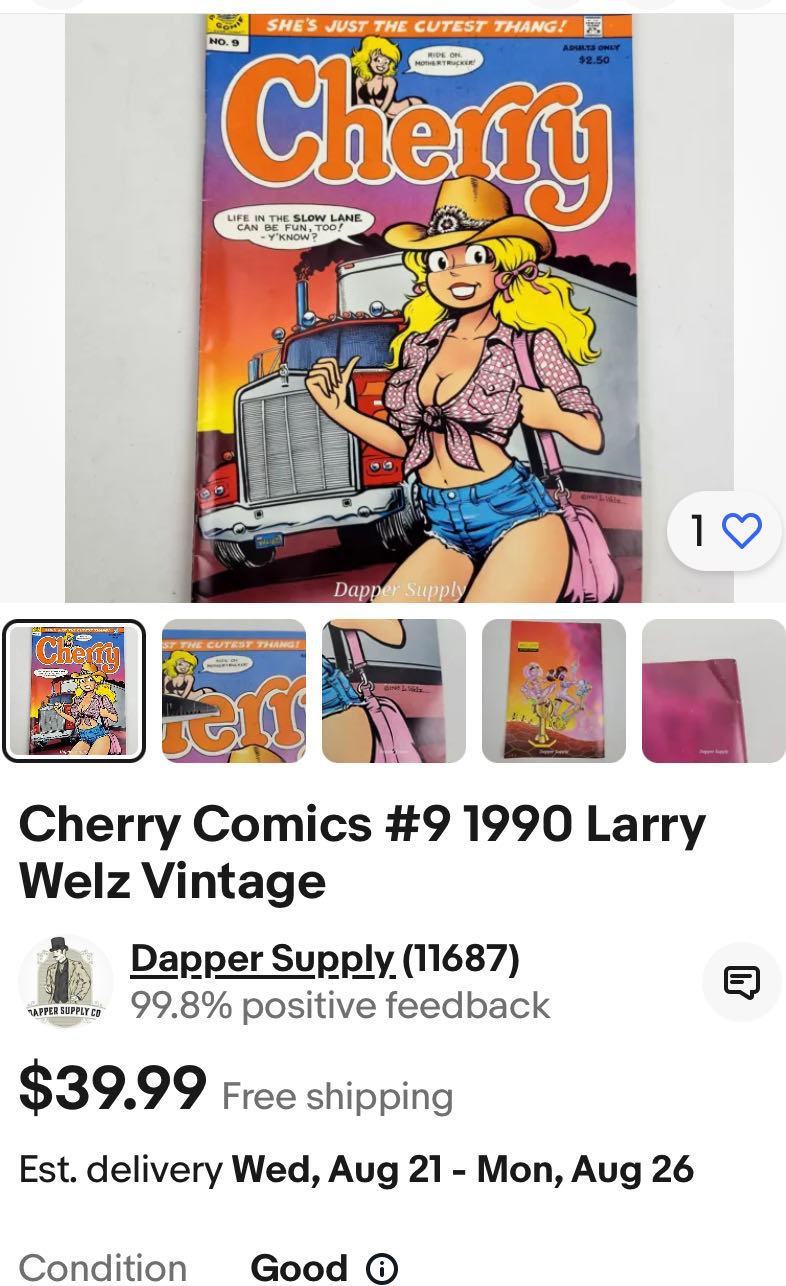This screenshot has width=786, height=1286.
Task: Click the estimated delivery date range
Action: 461,1168
